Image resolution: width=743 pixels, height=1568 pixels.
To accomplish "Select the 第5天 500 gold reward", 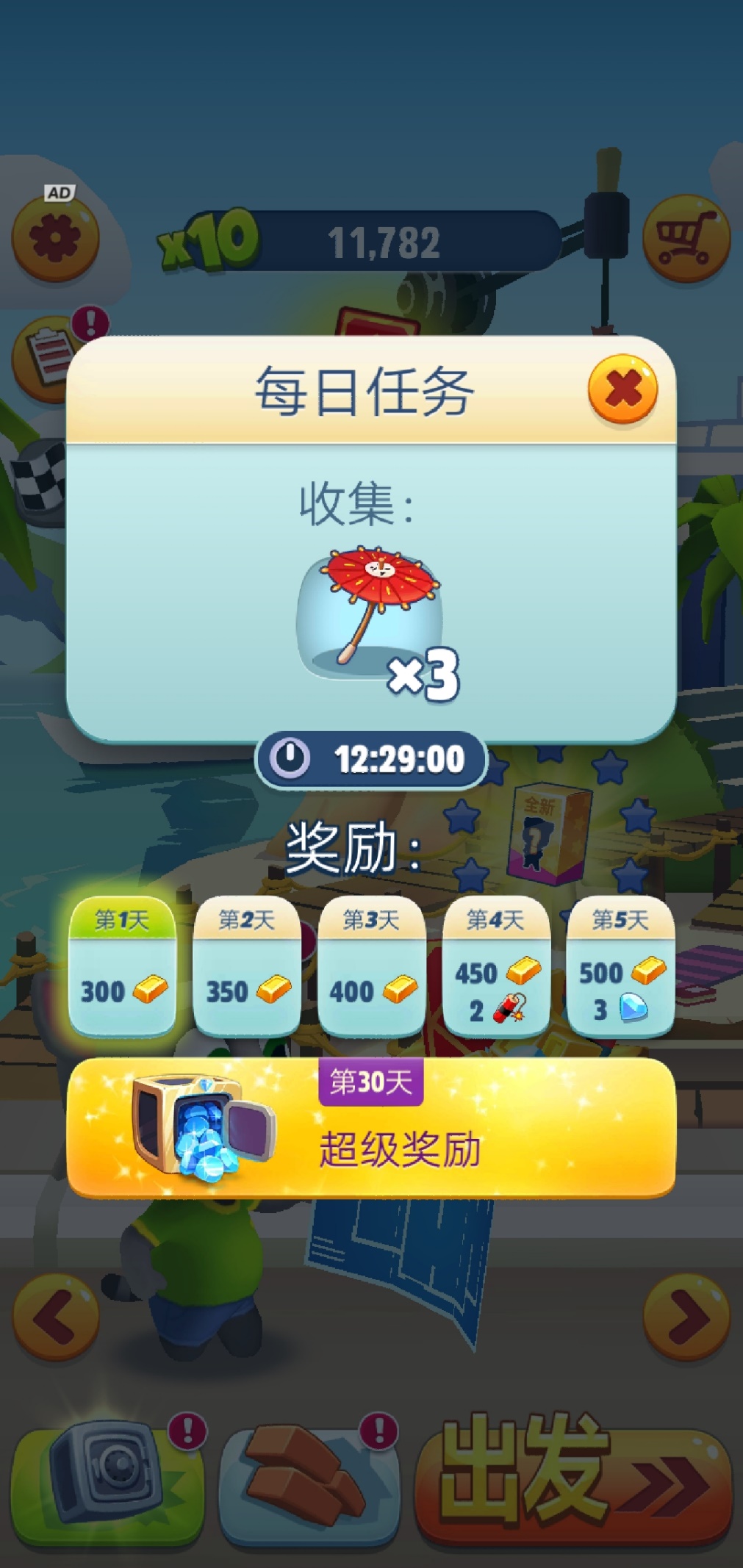I will click(x=620, y=965).
